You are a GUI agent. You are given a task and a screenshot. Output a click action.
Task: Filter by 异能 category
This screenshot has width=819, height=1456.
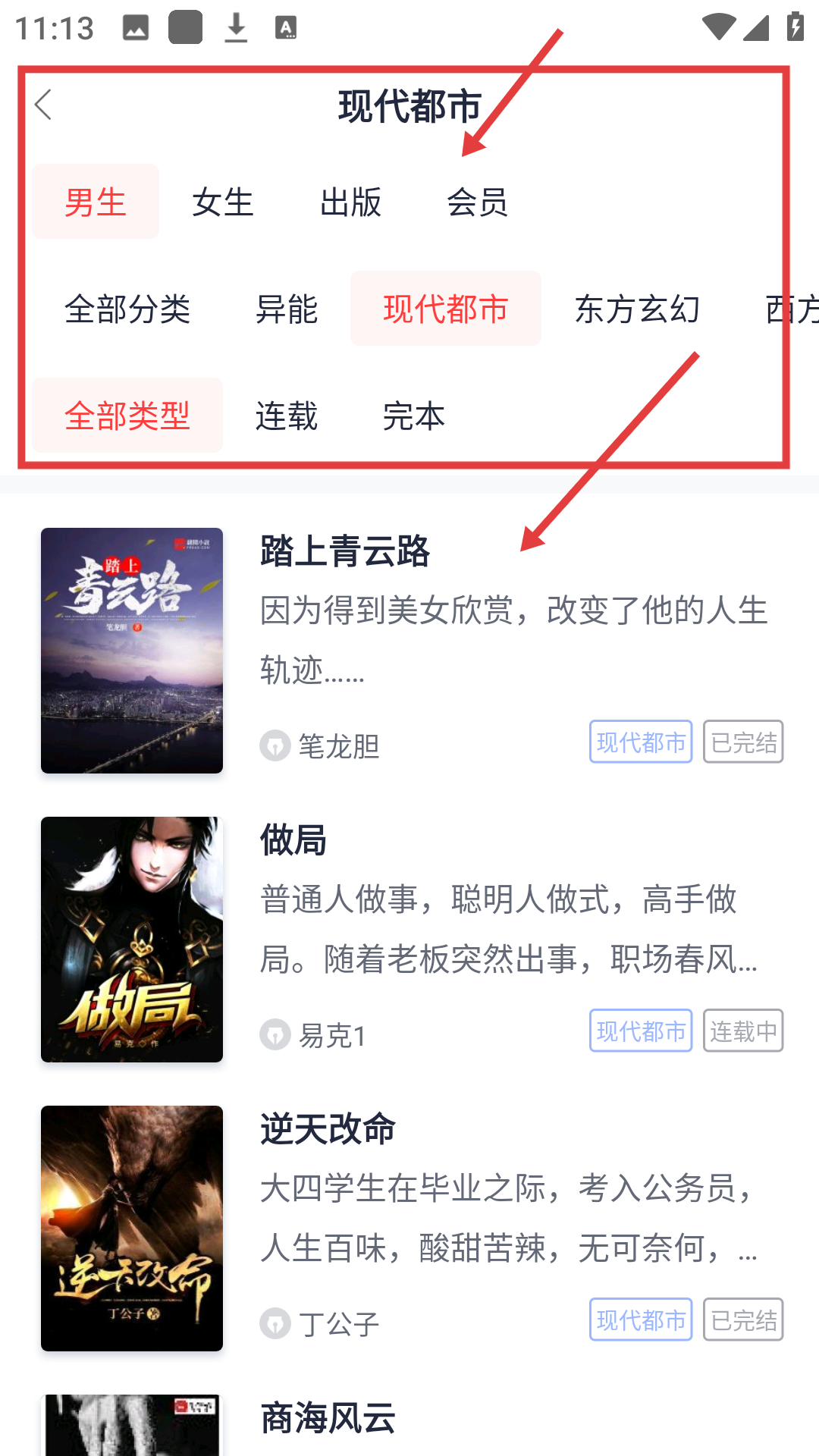coord(286,309)
